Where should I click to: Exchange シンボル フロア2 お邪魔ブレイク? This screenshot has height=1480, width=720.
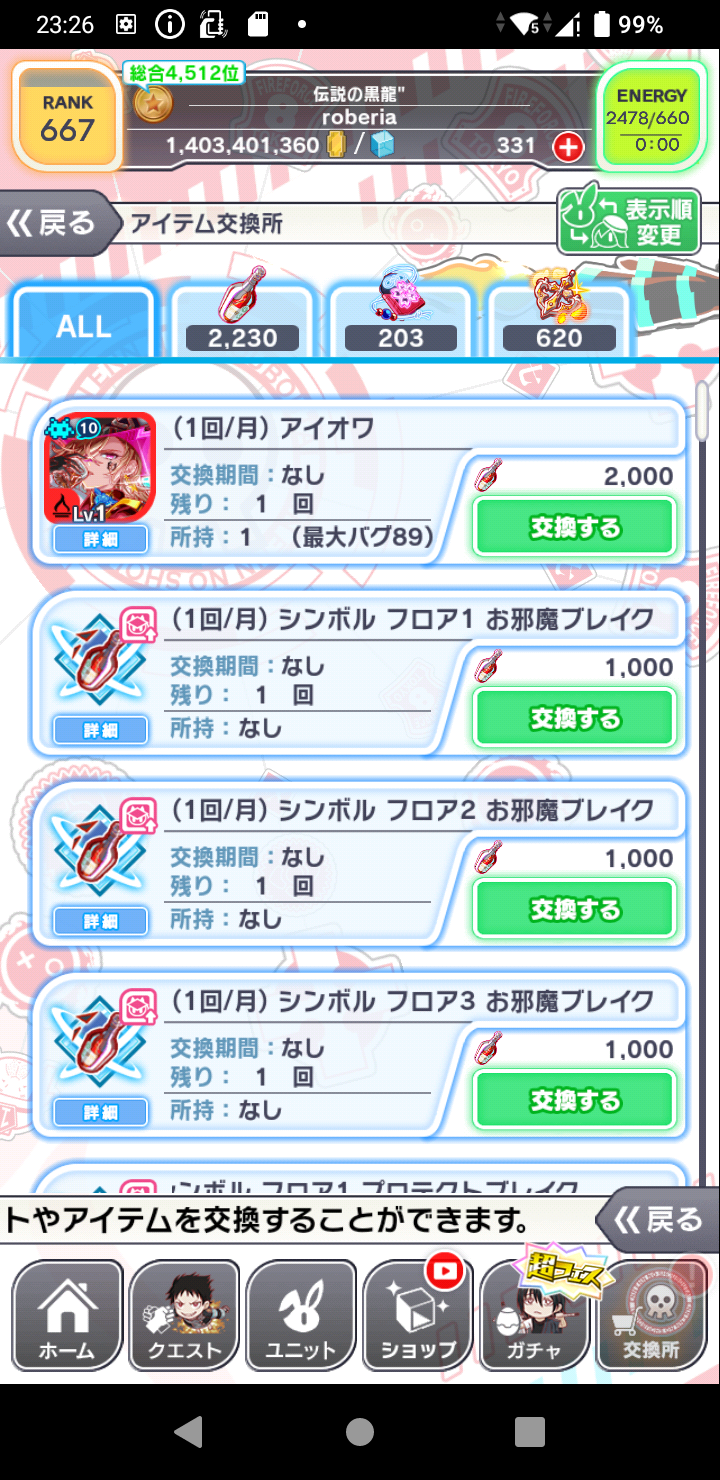point(574,909)
